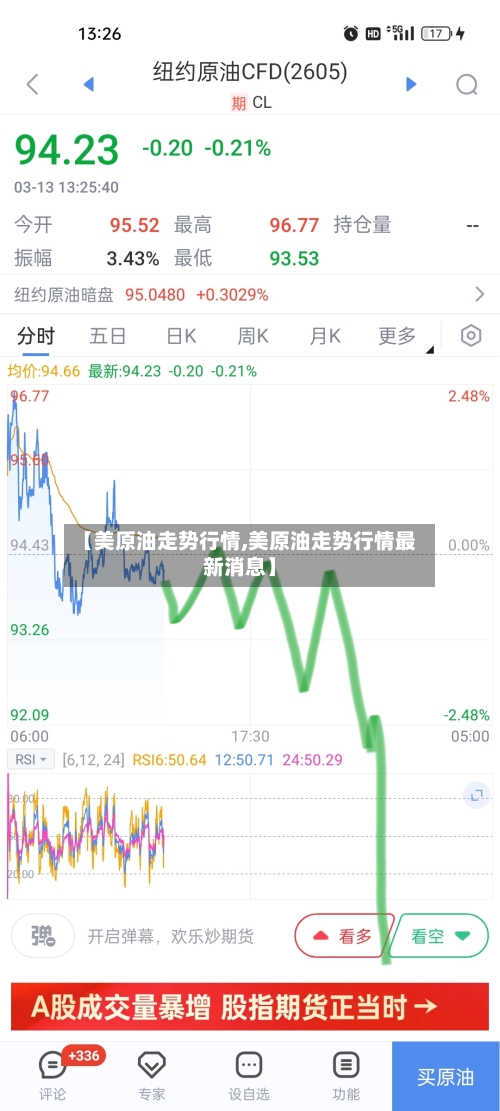Go back using the top-left arrow
This screenshot has width=500, height=1111.
click(x=32, y=85)
